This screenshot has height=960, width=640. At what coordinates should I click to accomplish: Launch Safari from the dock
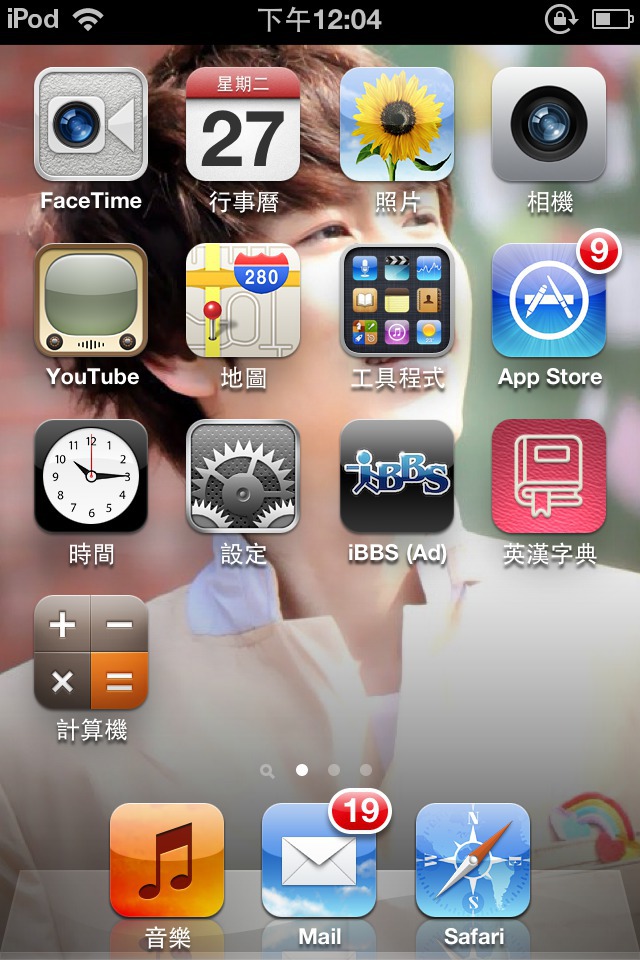click(473, 860)
